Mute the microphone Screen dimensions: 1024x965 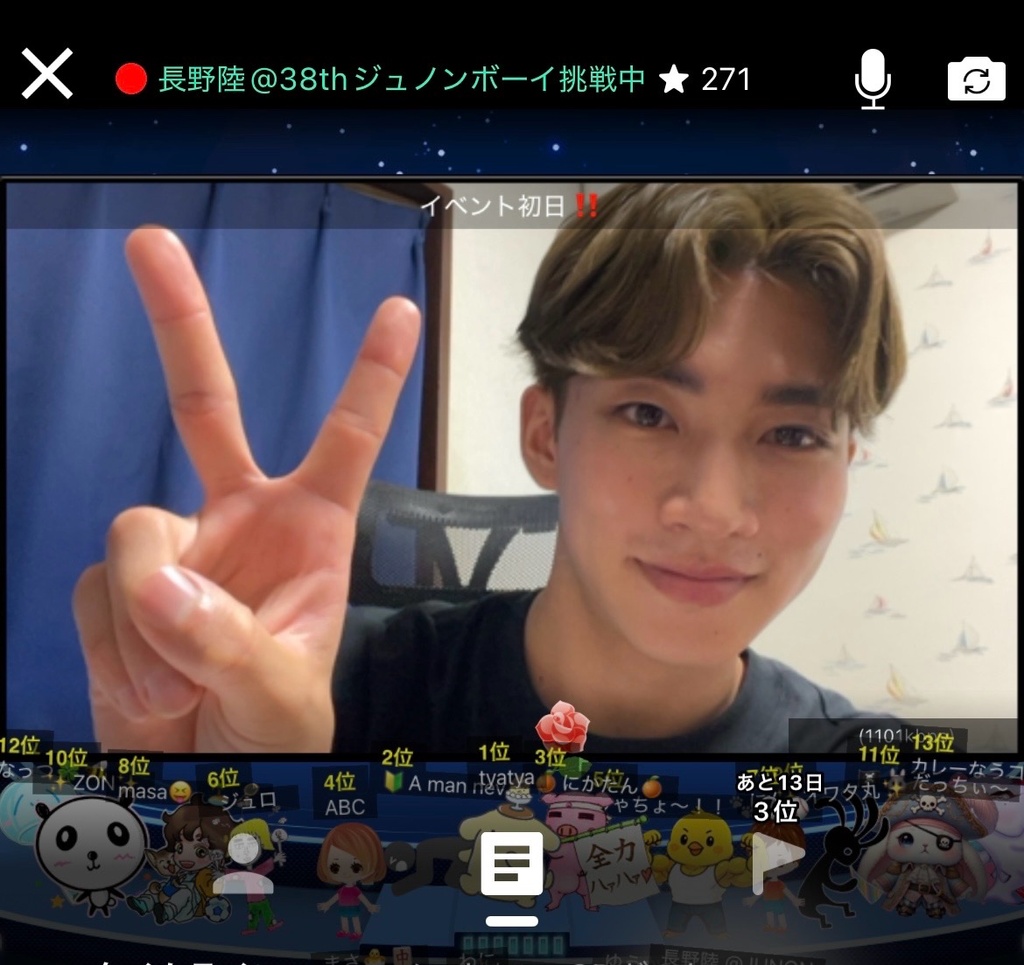pos(872,78)
